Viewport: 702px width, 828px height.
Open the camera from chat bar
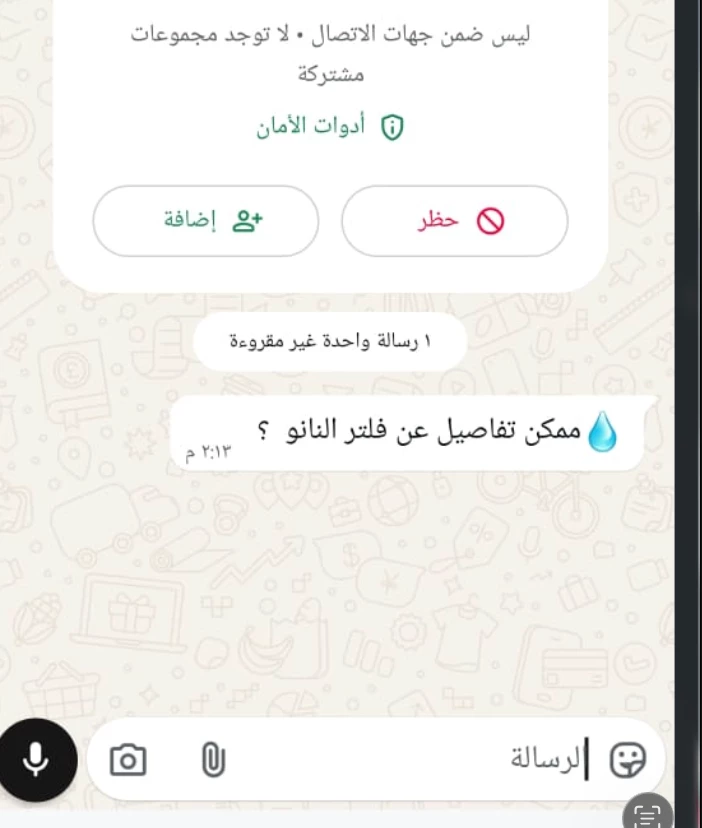128,760
